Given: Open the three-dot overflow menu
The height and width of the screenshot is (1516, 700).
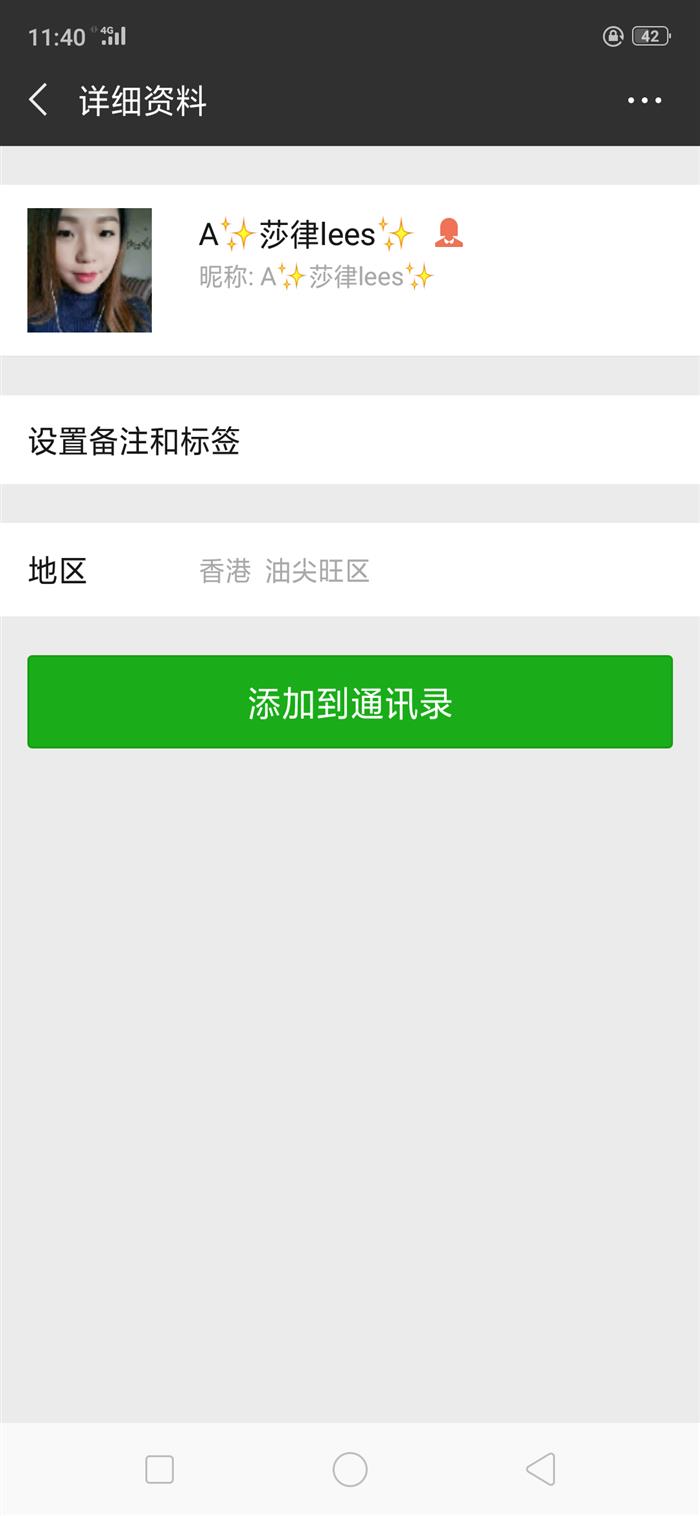Looking at the screenshot, I should coord(644,101).
